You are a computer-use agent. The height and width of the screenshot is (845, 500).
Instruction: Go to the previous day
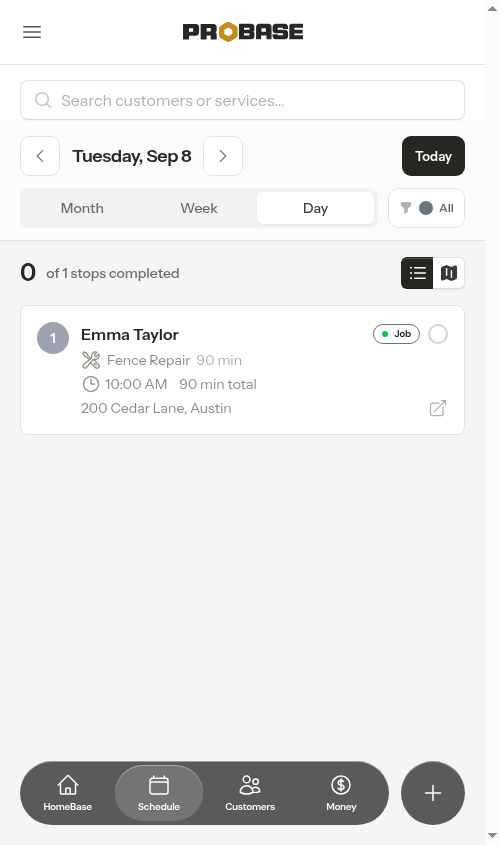coord(40,156)
